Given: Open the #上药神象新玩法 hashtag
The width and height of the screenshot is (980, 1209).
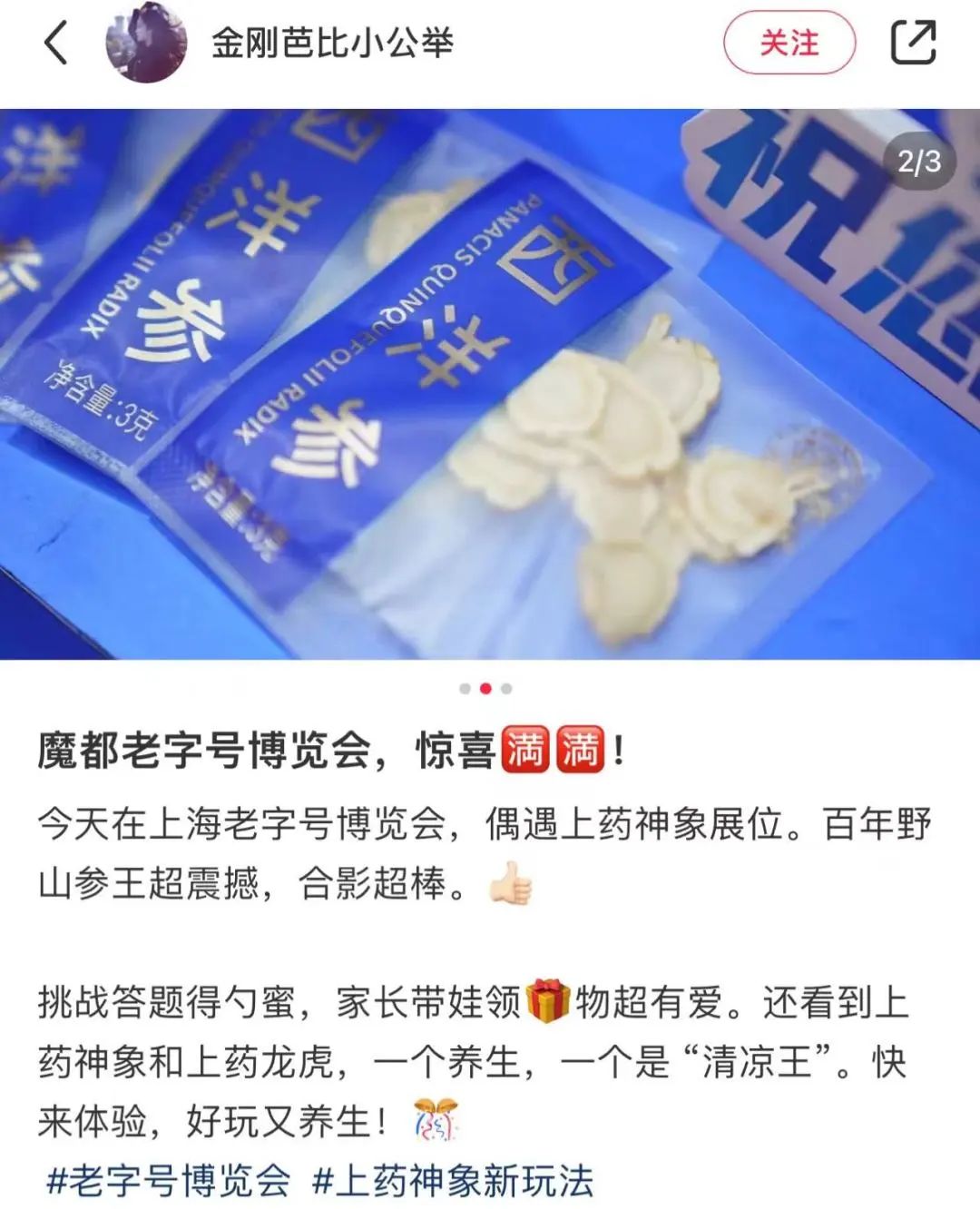Looking at the screenshot, I should 453,1181.
